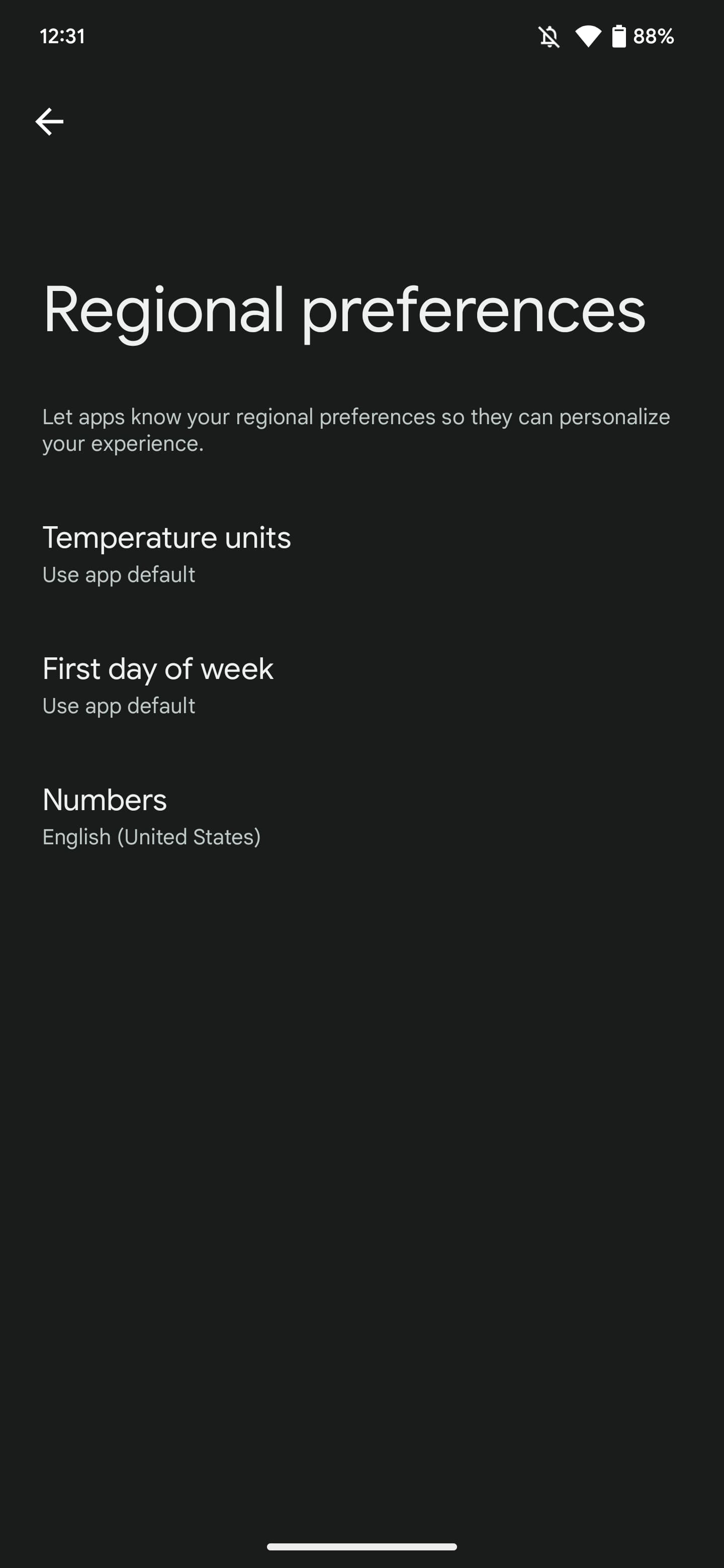This screenshot has width=724, height=1568.
Task: Go back using the arrow icon
Action: pyautogui.click(x=49, y=122)
